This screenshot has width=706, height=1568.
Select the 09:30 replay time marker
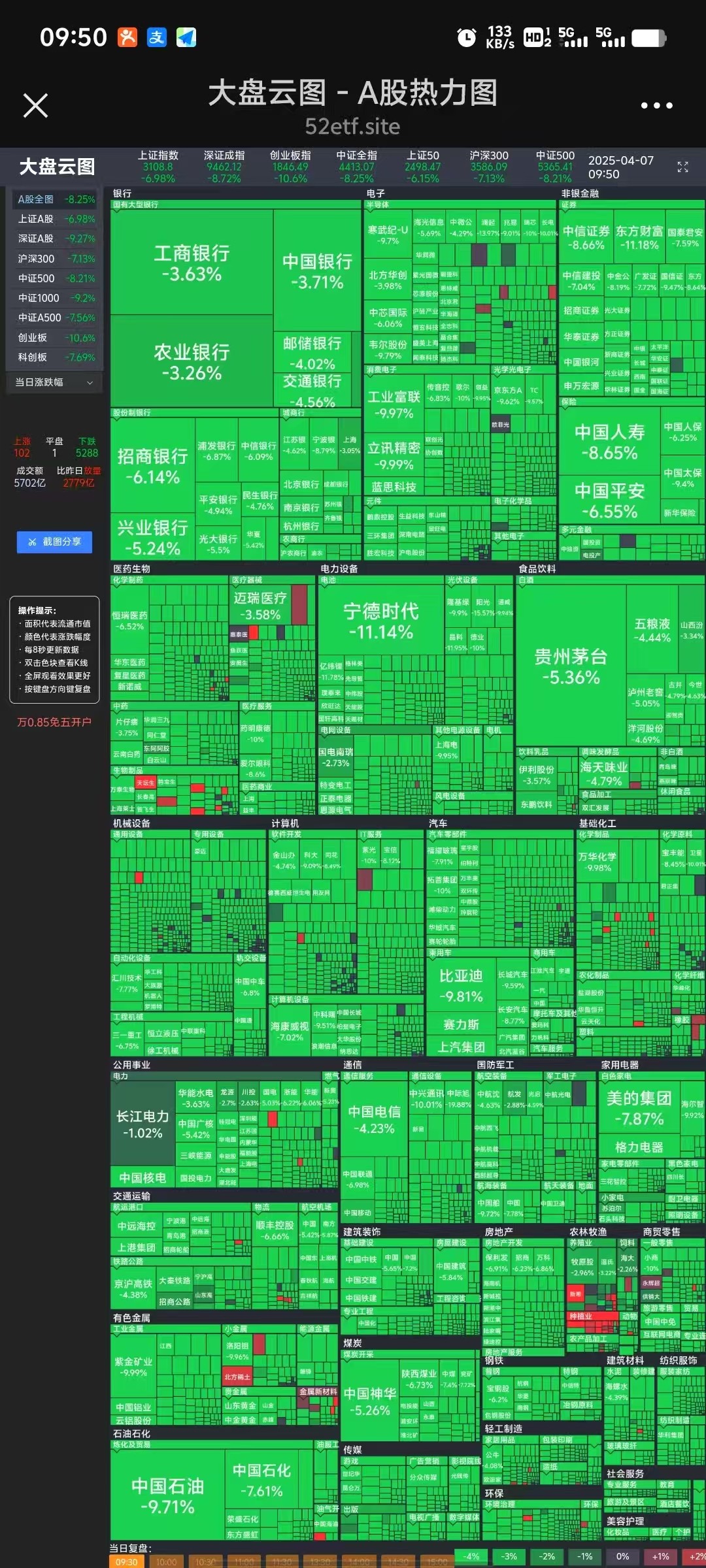pyautogui.click(x=127, y=1561)
